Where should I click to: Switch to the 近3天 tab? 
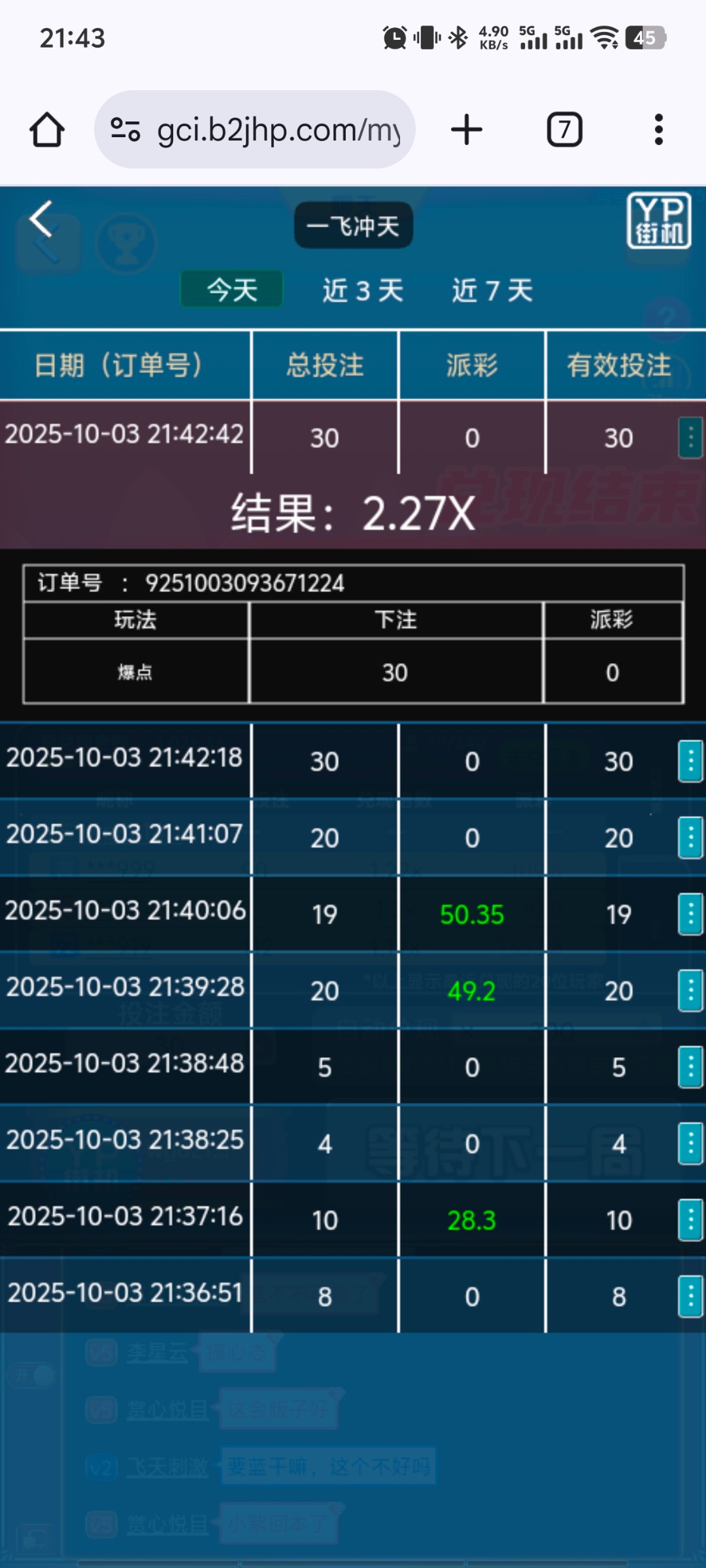(x=363, y=290)
